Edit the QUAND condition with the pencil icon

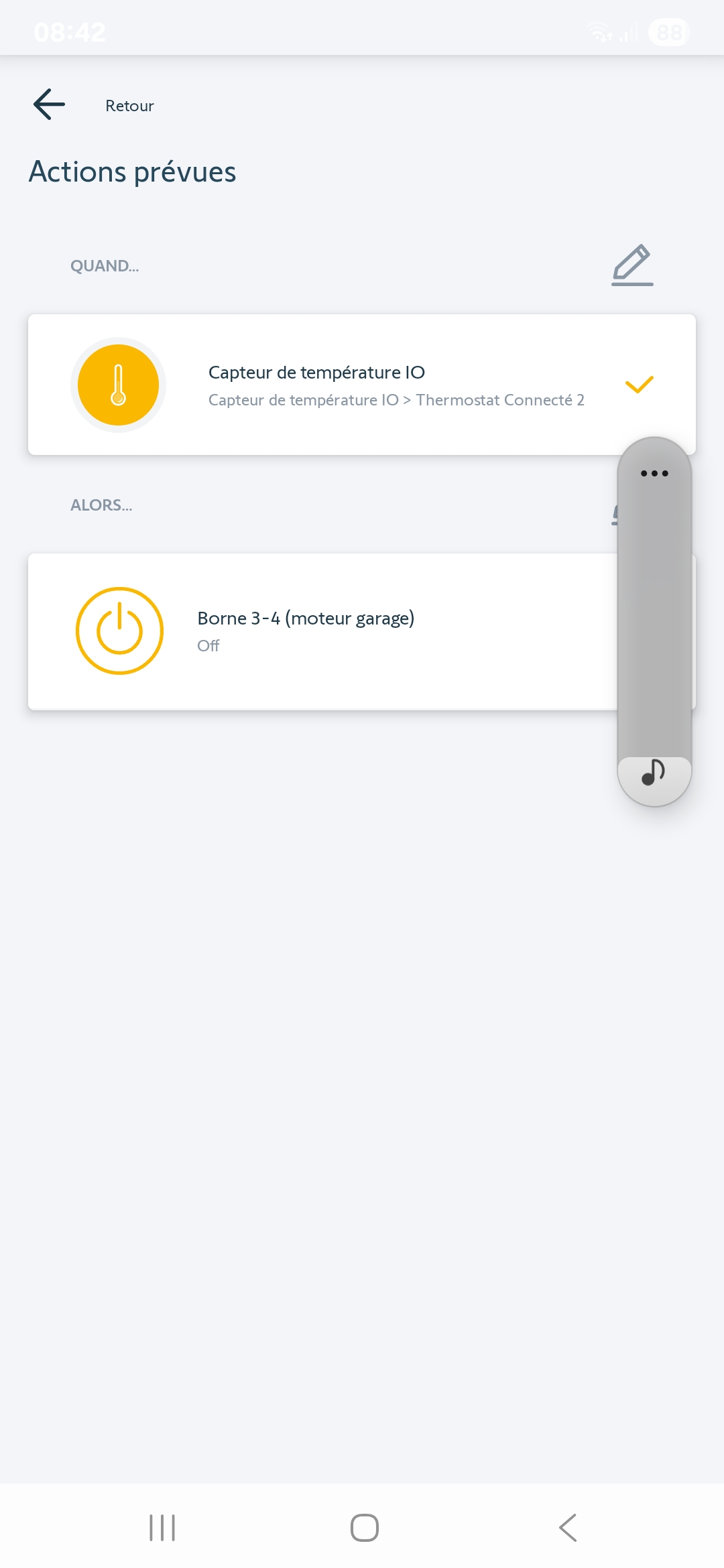coord(632,265)
